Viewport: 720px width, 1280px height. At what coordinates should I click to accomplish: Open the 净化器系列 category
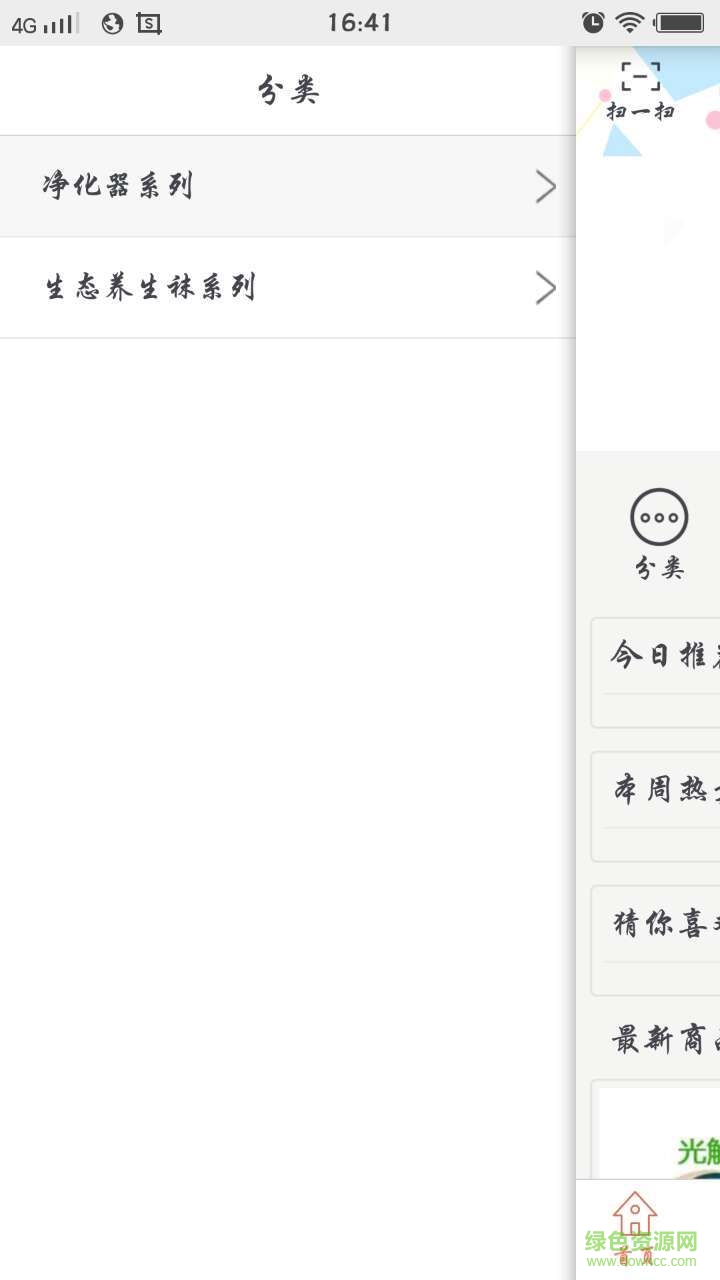288,187
